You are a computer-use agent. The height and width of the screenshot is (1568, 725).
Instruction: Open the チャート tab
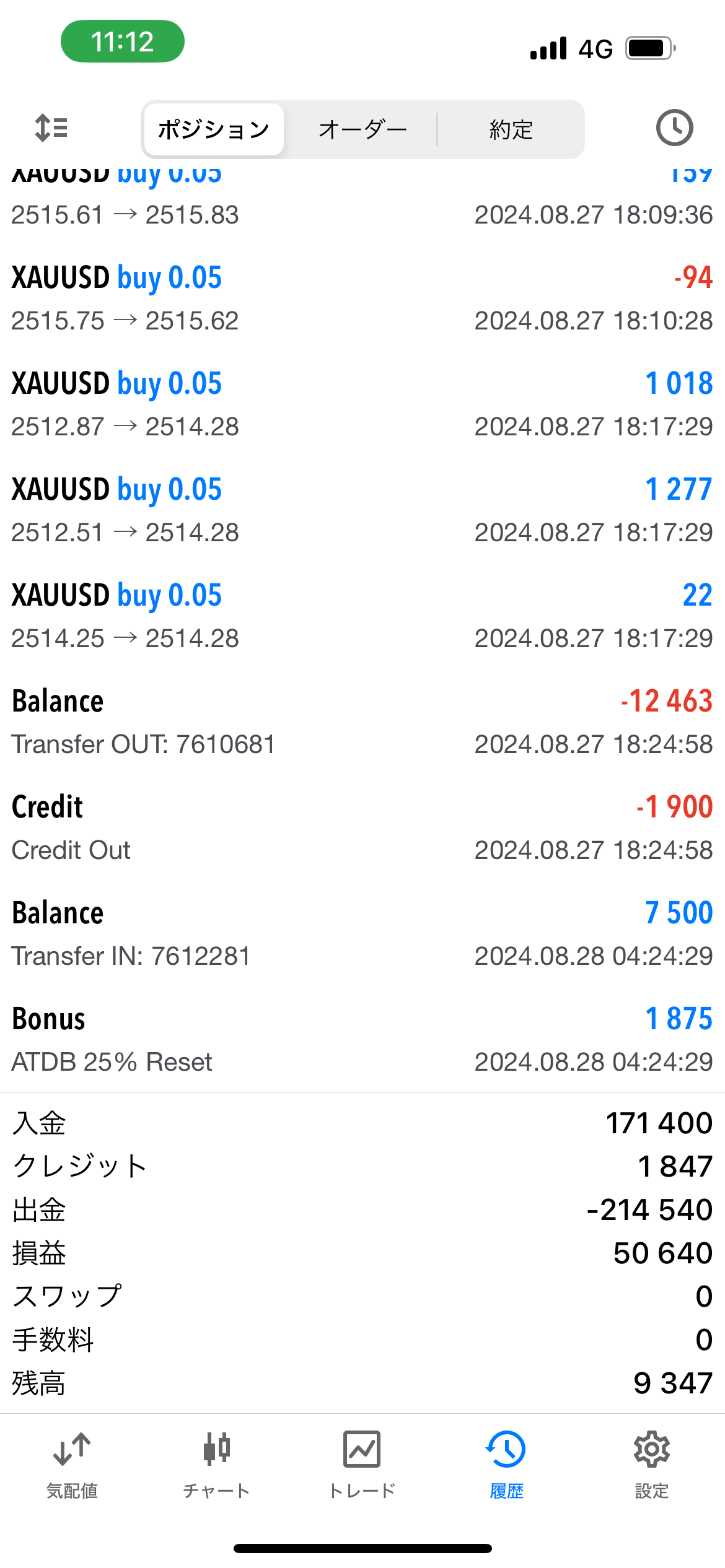216,1465
